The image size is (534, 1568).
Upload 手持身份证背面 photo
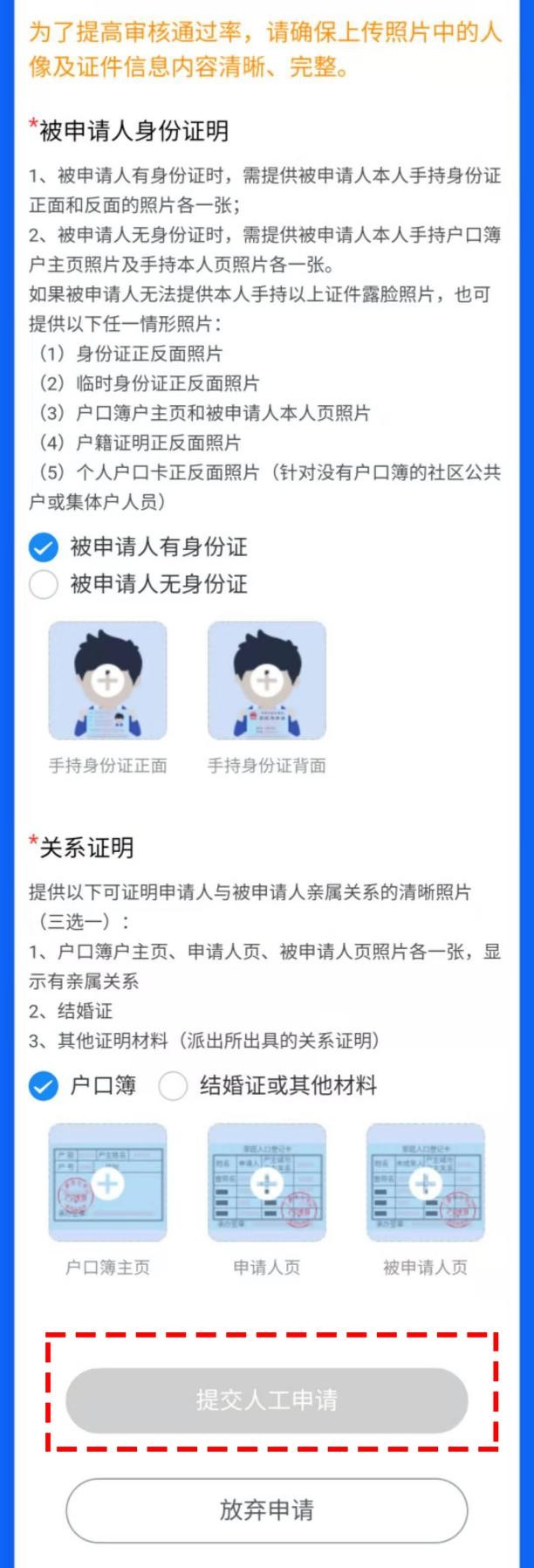(x=266, y=680)
